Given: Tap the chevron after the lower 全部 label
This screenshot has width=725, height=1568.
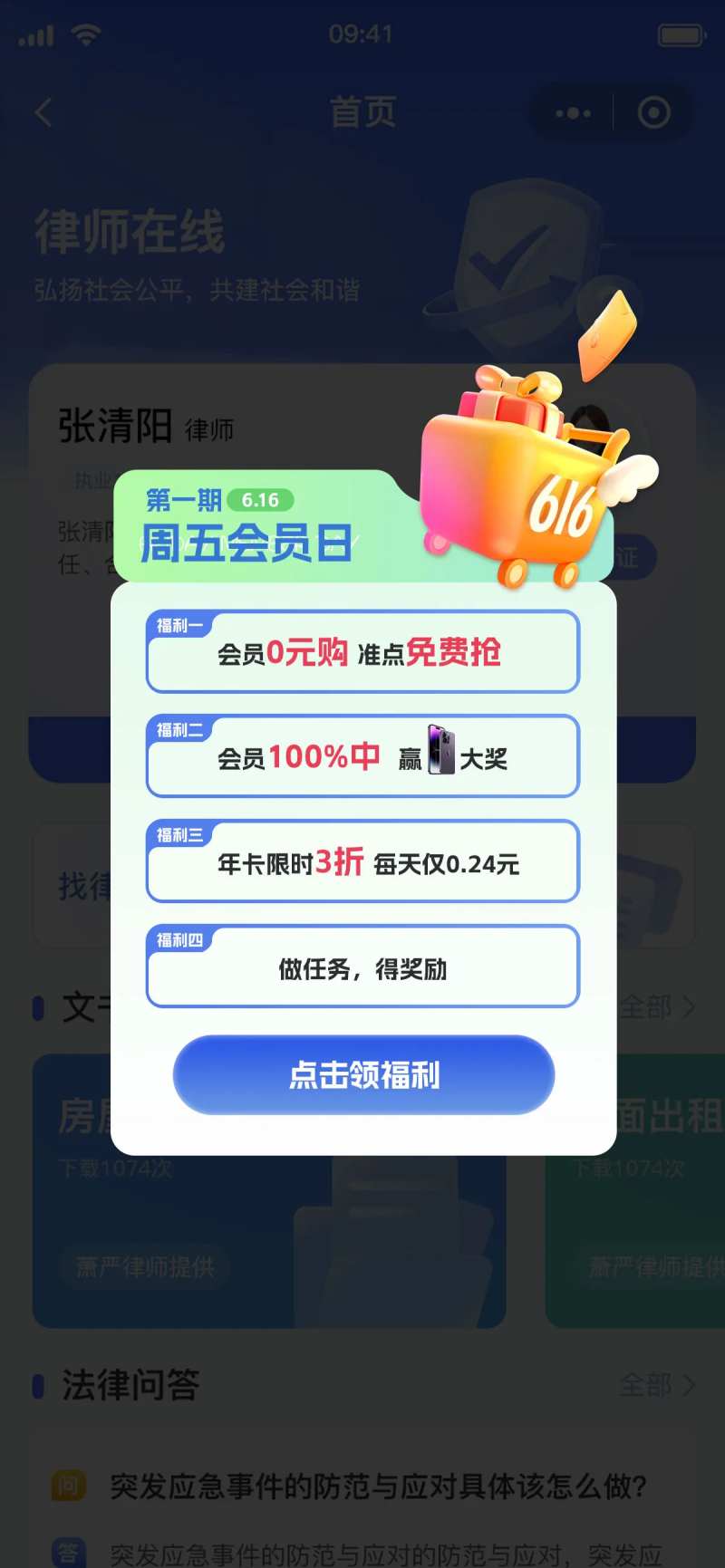Looking at the screenshot, I should (x=686, y=1385).
